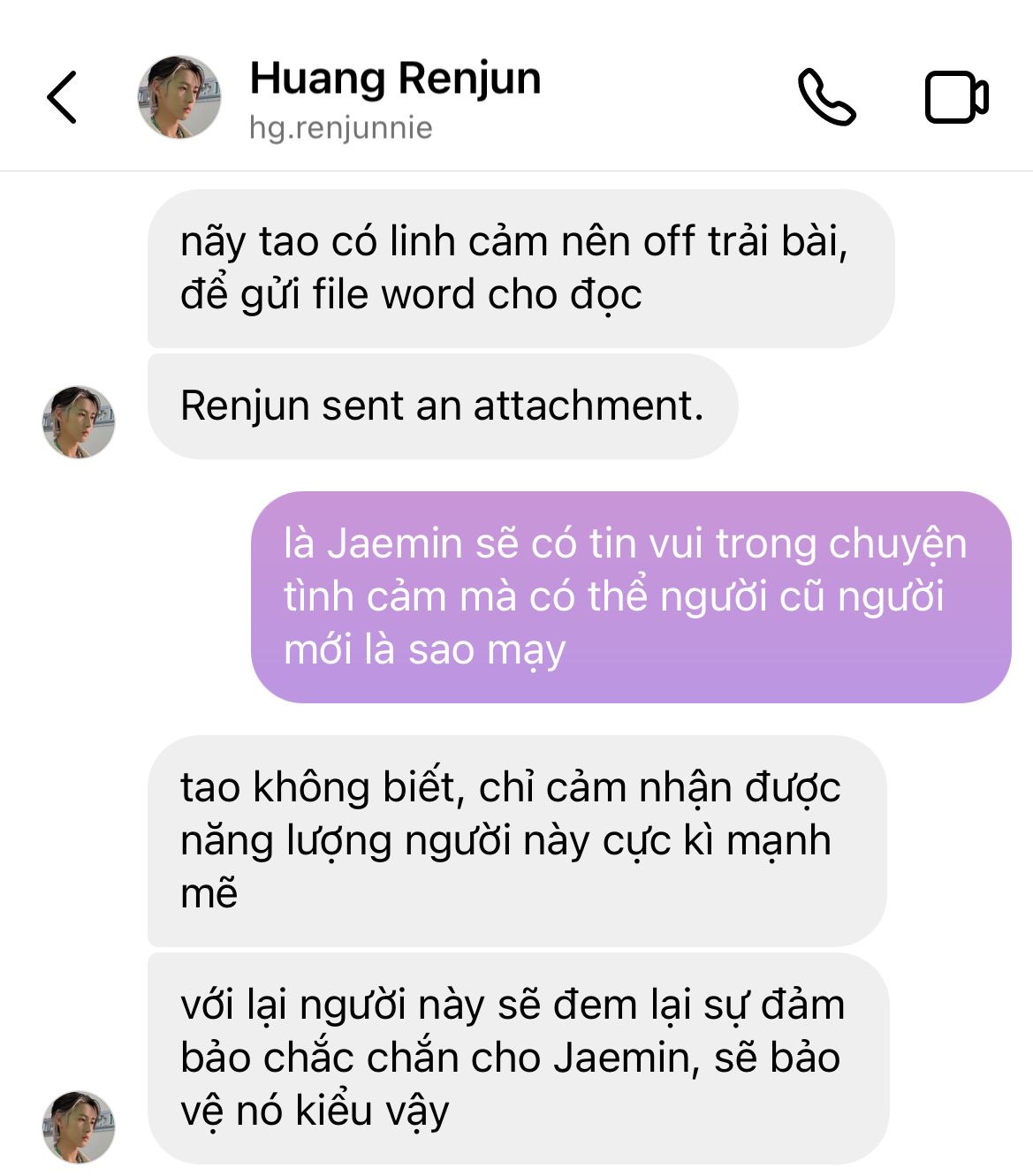The height and width of the screenshot is (1176, 1033).
Task: Start a voice call with Huang Renjun
Action: pyautogui.click(x=826, y=97)
